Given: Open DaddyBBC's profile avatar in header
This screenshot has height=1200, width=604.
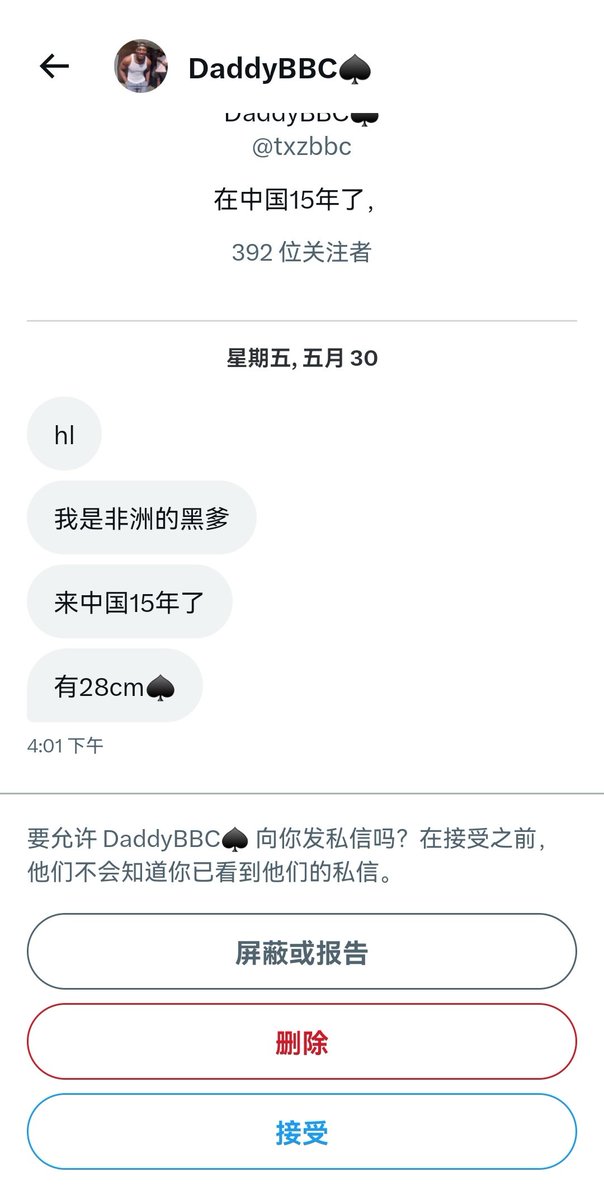Looking at the screenshot, I should click(x=141, y=67).
